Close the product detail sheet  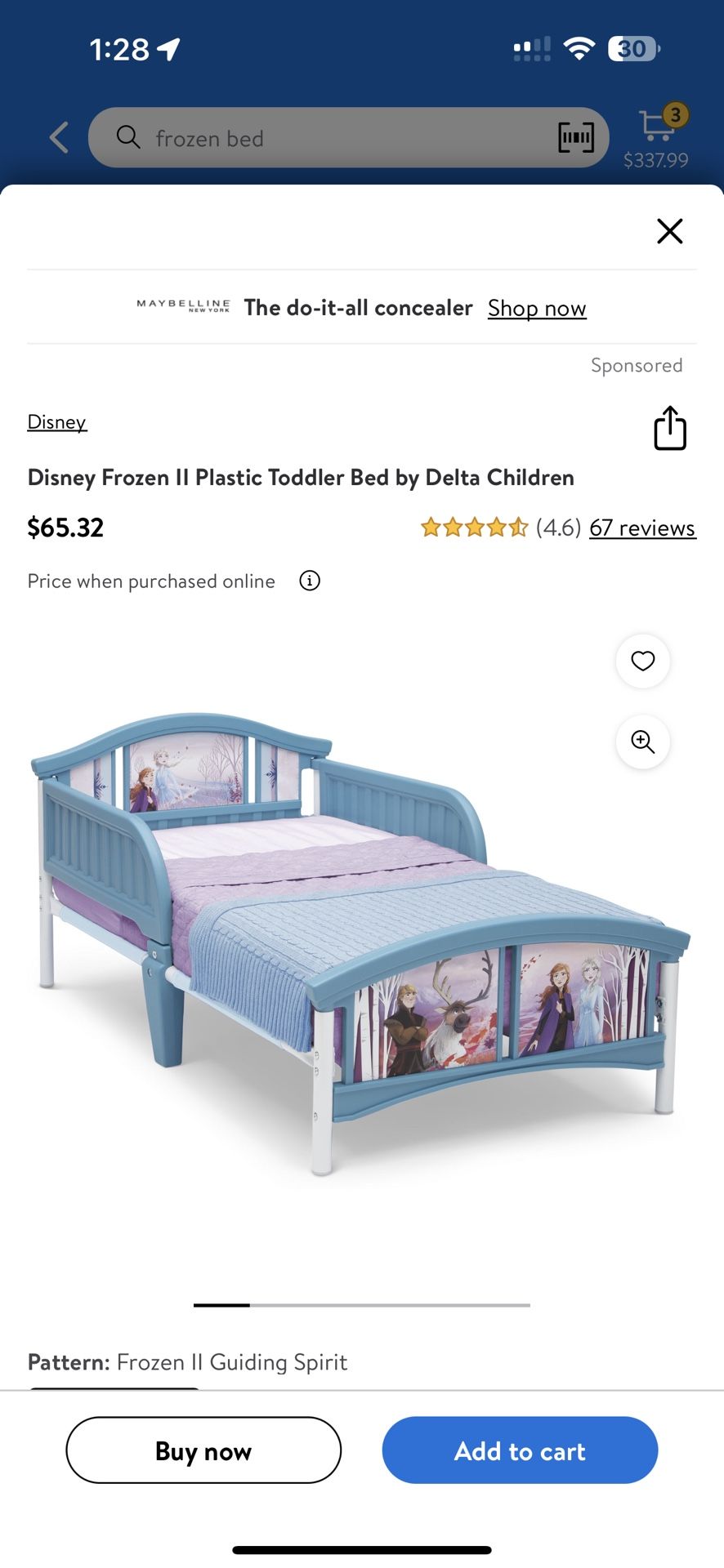coord(669,231)
